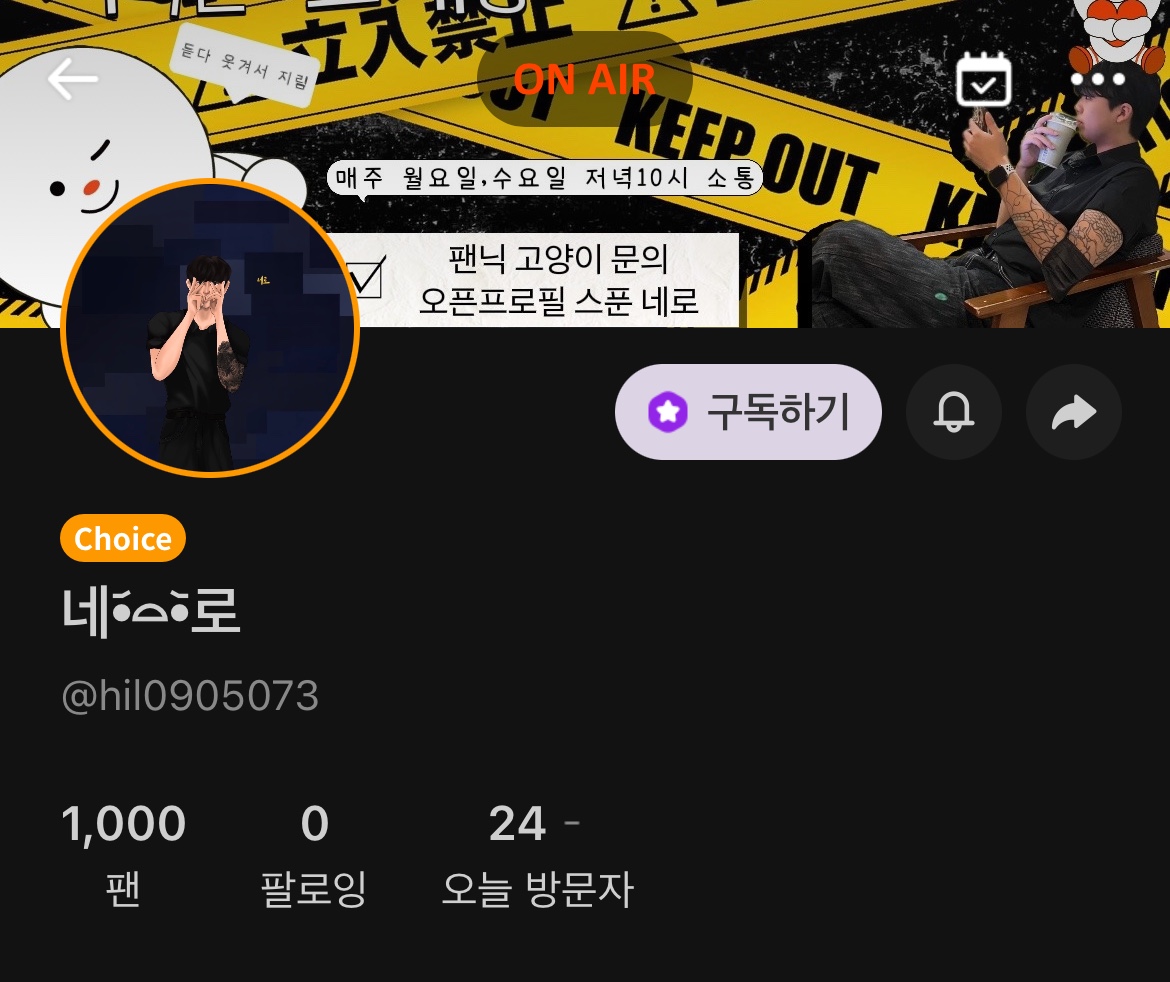
Task: Open the profile picture
Action: click(210, 328)
